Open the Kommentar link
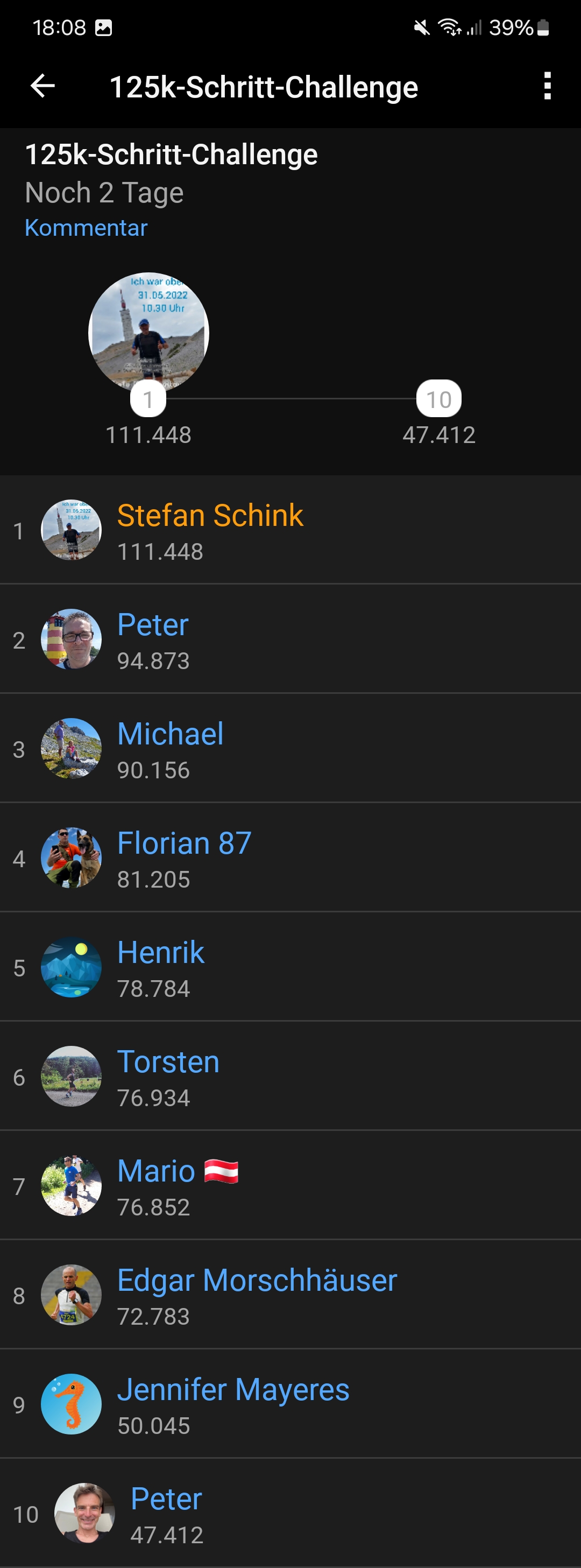This screenshot has height=1568, width=581. (x=86, y=228)
